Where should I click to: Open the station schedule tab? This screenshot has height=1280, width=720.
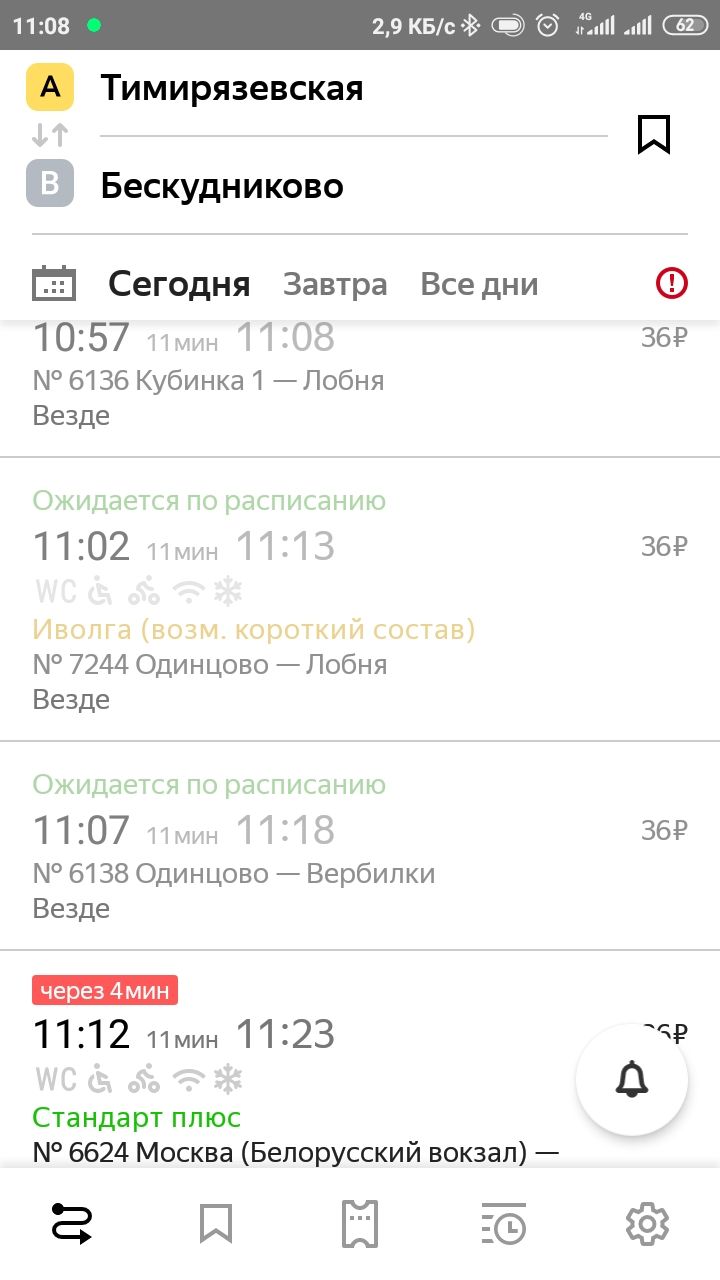point(504,1224)
